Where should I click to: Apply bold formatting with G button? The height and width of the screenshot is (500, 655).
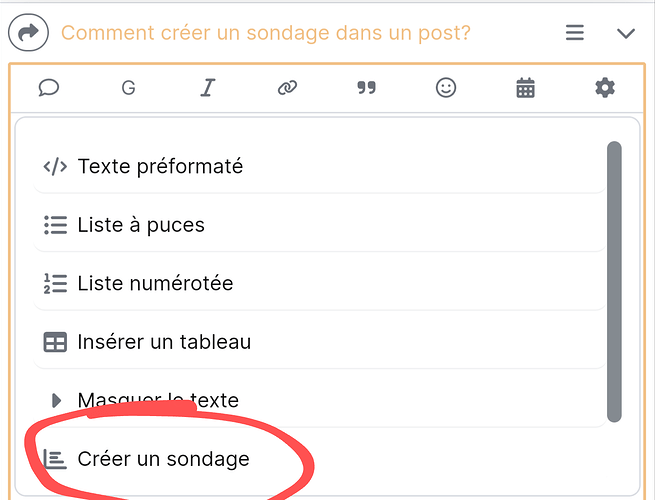[128, 88]
